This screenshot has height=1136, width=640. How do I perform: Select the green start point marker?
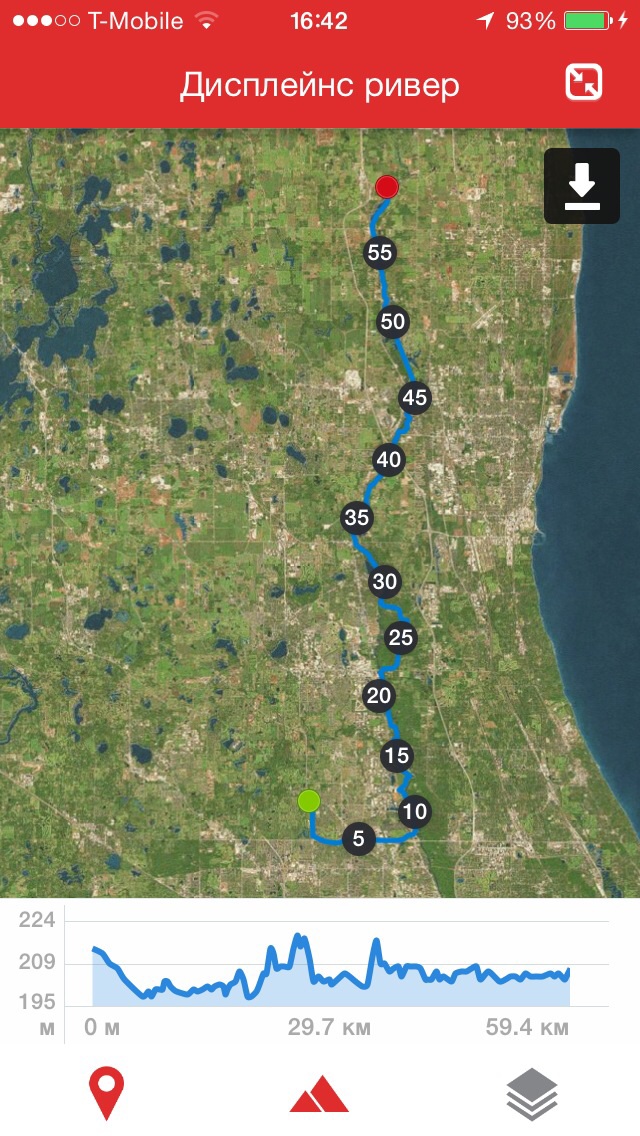coord(309,800)
